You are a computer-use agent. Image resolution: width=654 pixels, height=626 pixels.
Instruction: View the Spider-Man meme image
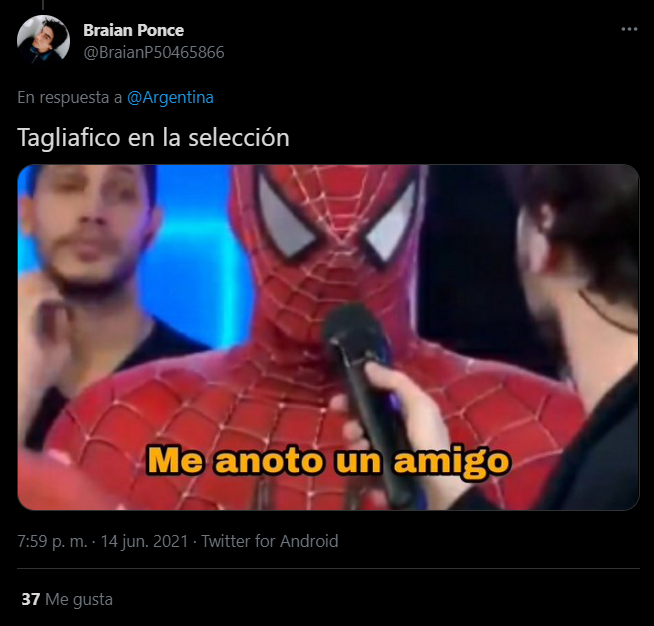328,337
